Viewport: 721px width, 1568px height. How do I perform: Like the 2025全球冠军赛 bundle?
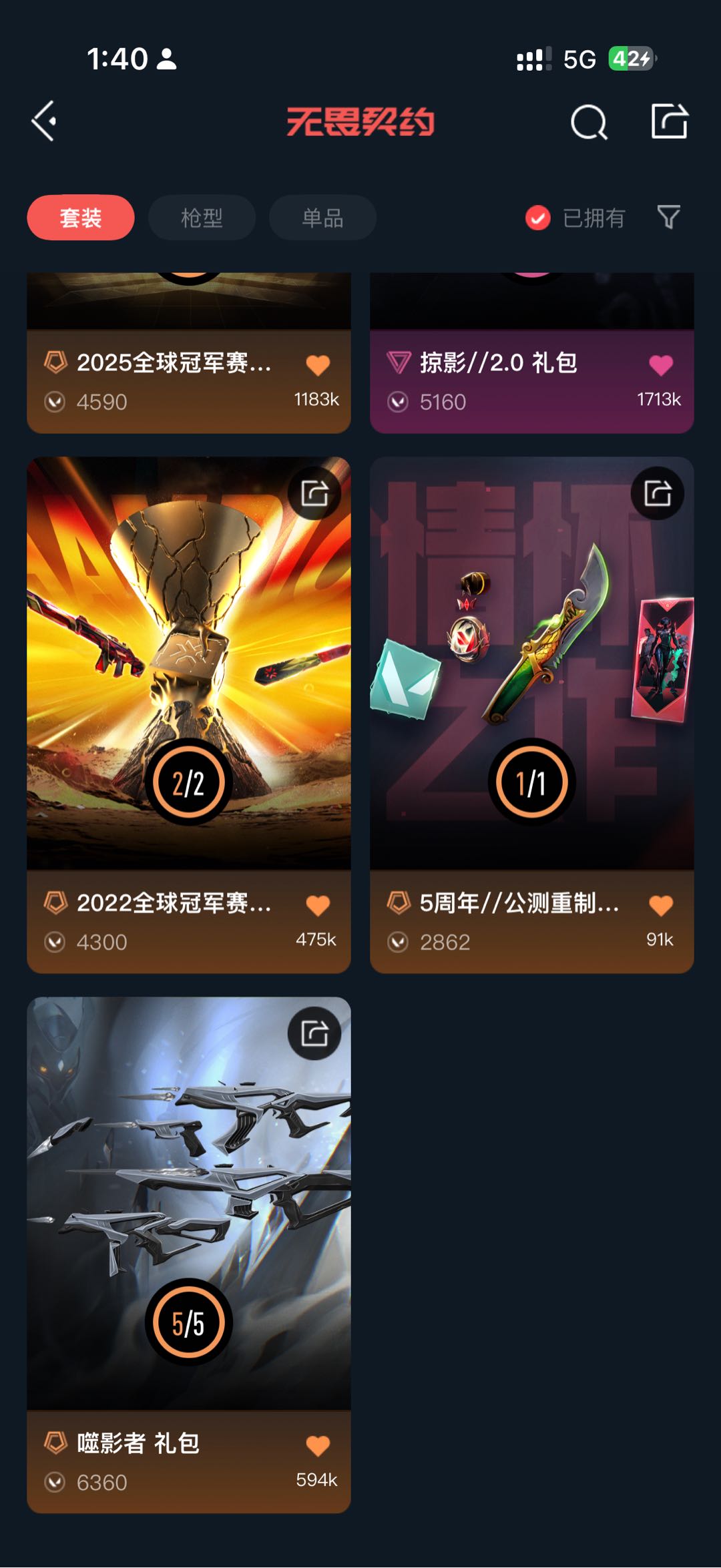pos(318,364)
